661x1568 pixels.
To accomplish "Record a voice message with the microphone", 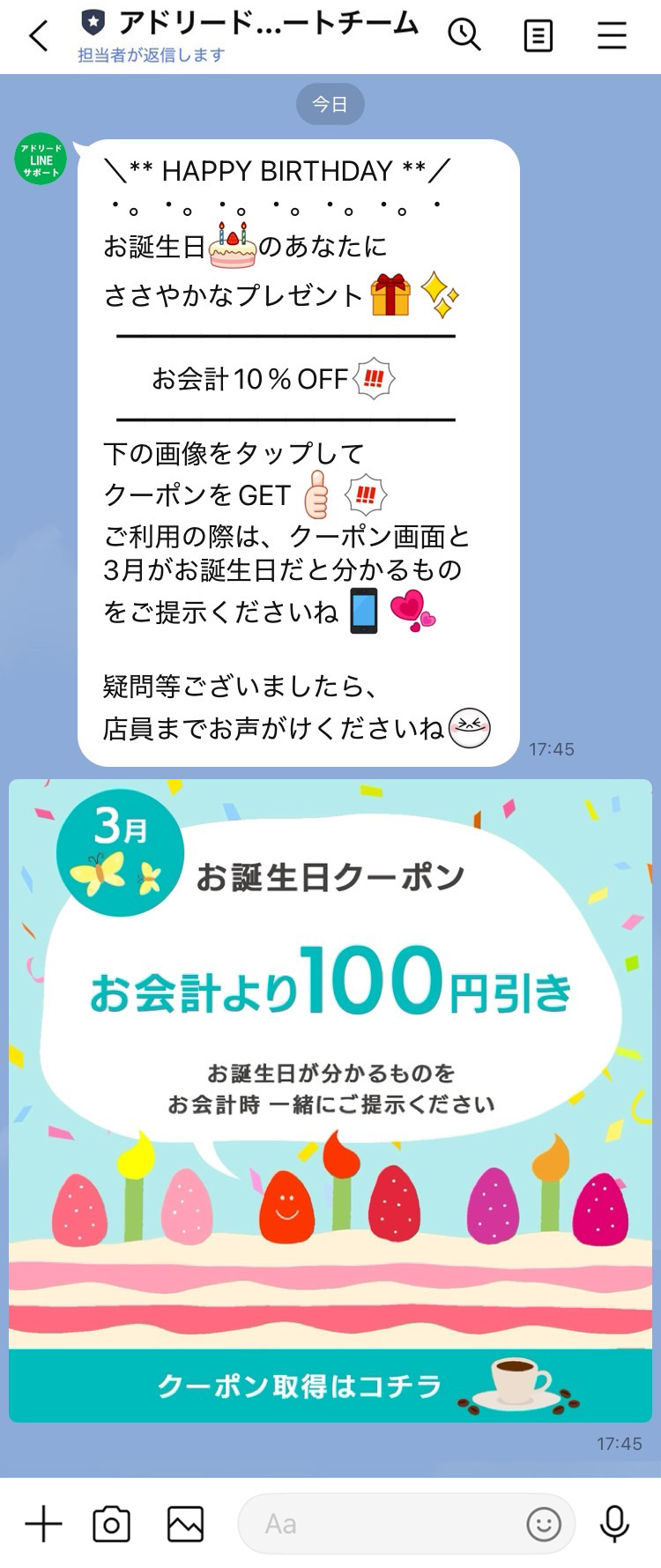I will 614,1523.
